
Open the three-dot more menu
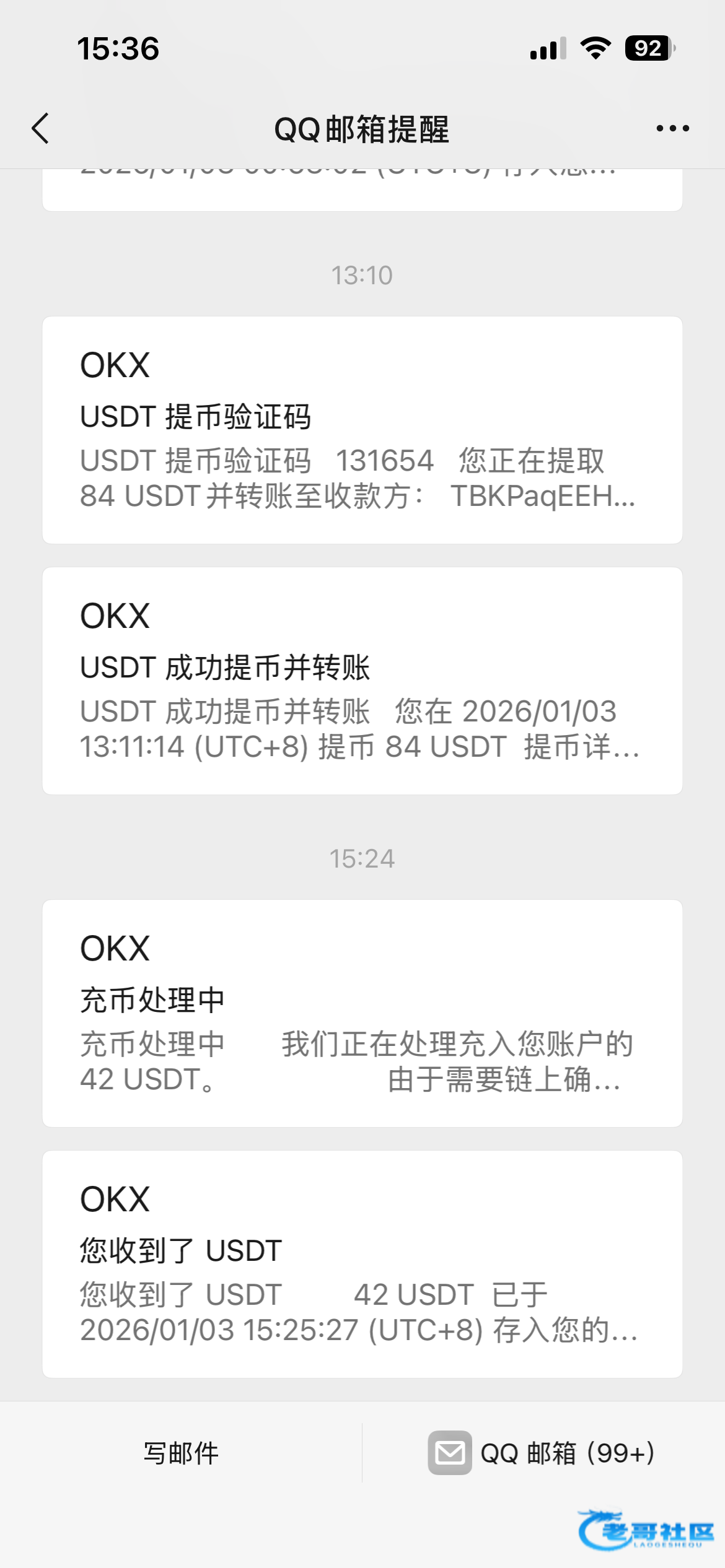pos(672,129)
